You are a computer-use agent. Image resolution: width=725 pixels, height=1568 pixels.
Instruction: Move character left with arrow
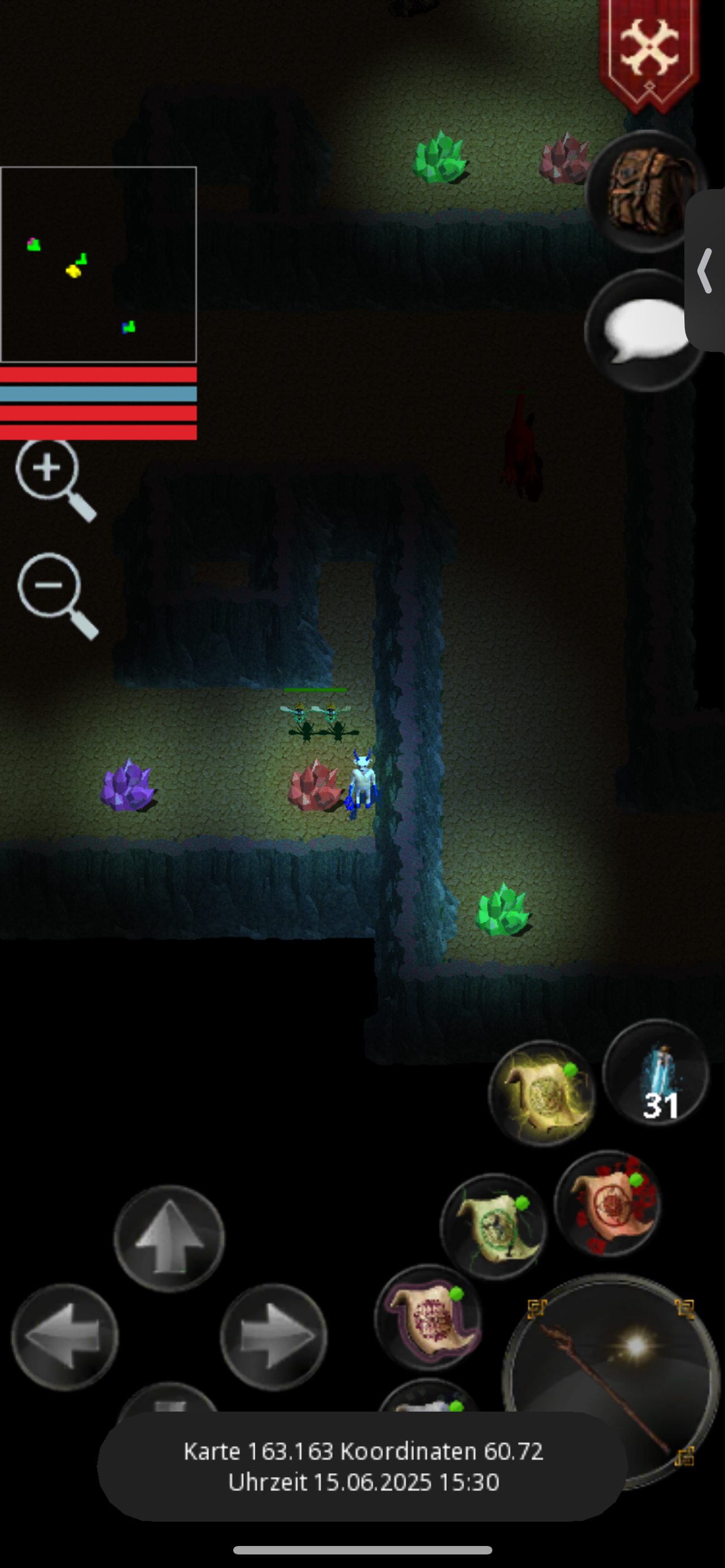click(x=64, y=1336)
